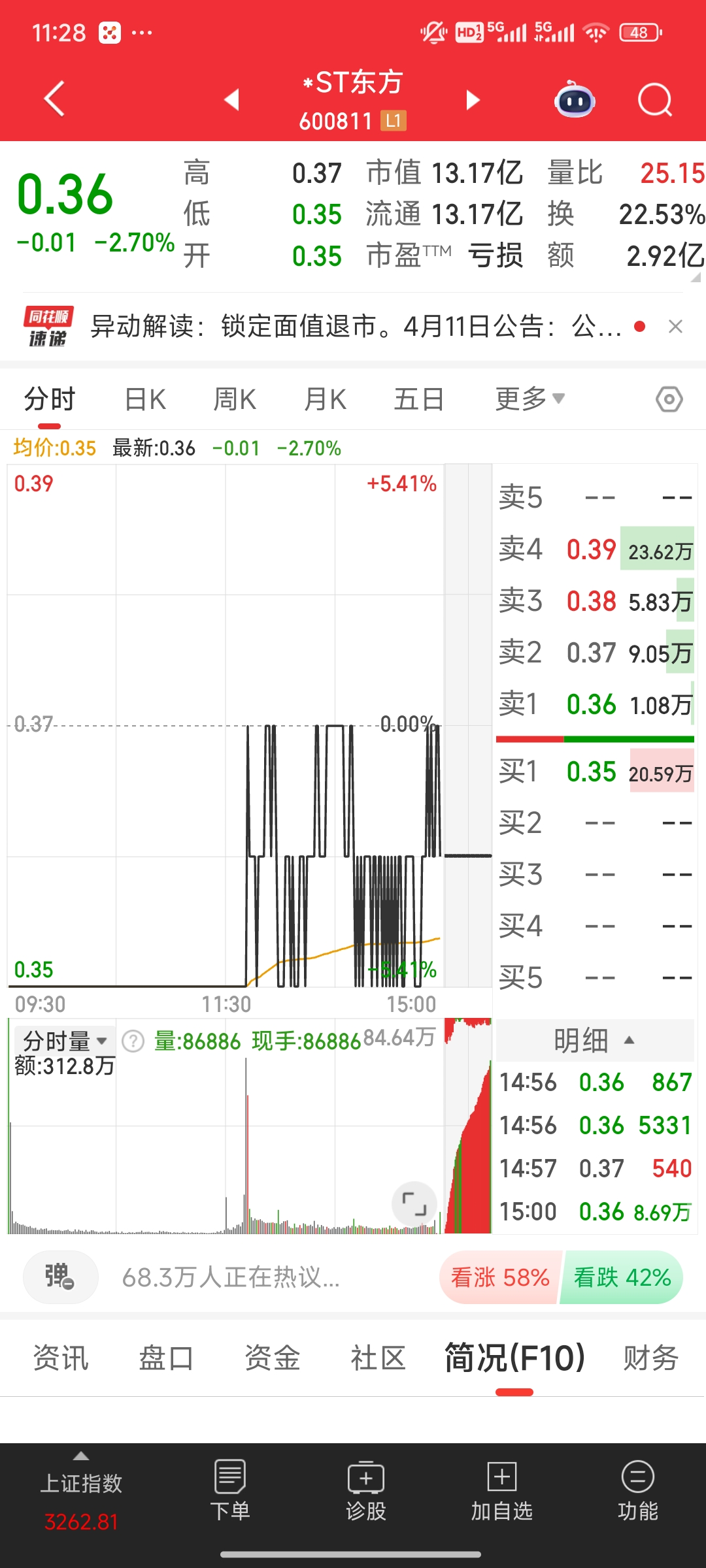Open the 分时量 indicator dropdown
Viewport: 706px width, 1568px height.
tap(64, 1040)
